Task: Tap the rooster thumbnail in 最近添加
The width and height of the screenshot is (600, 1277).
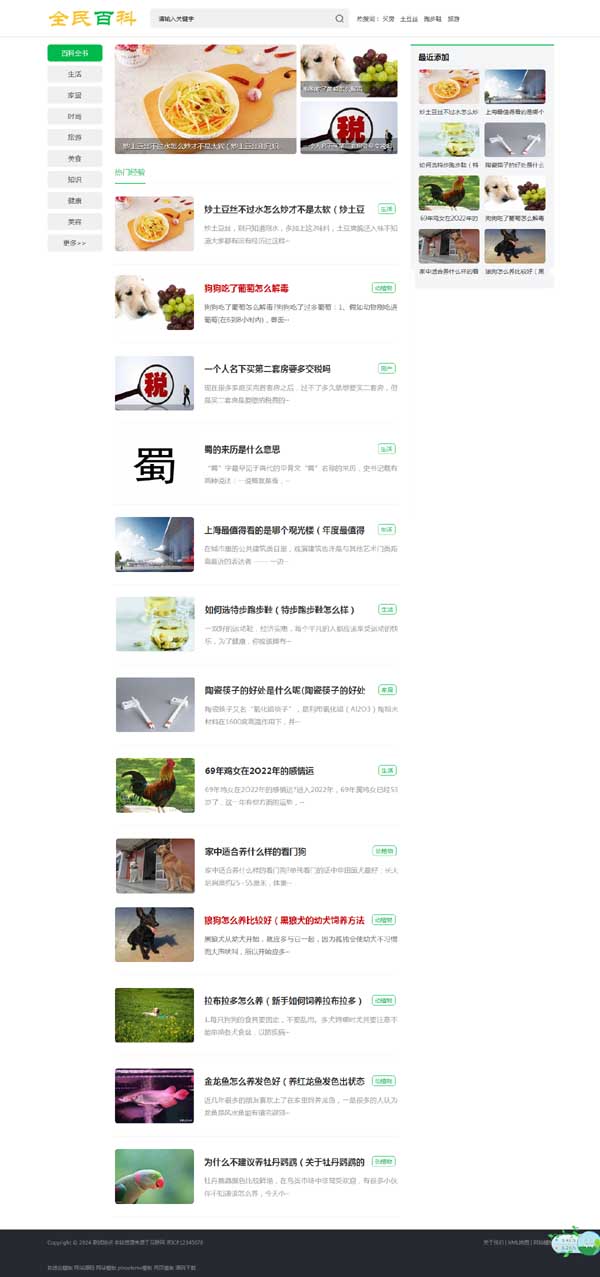Action: point(449,193)
